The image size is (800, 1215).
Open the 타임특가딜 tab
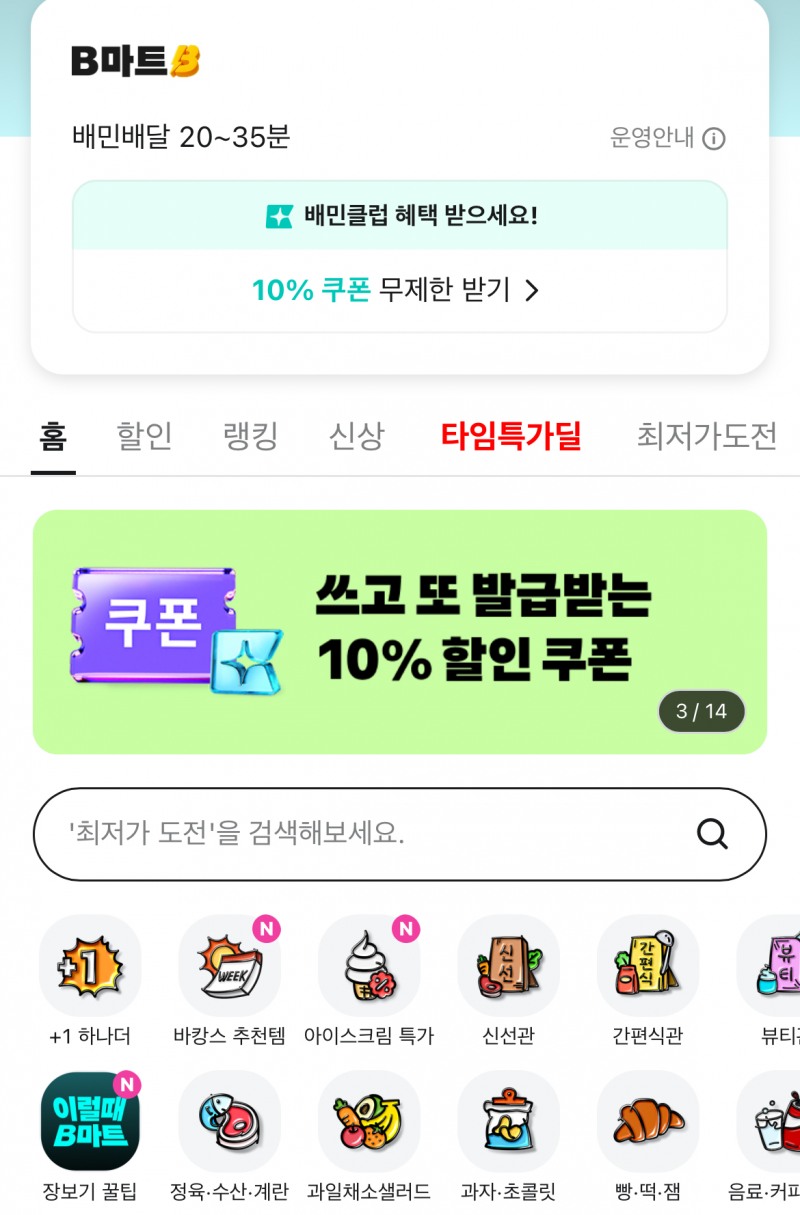coord(511,436)
